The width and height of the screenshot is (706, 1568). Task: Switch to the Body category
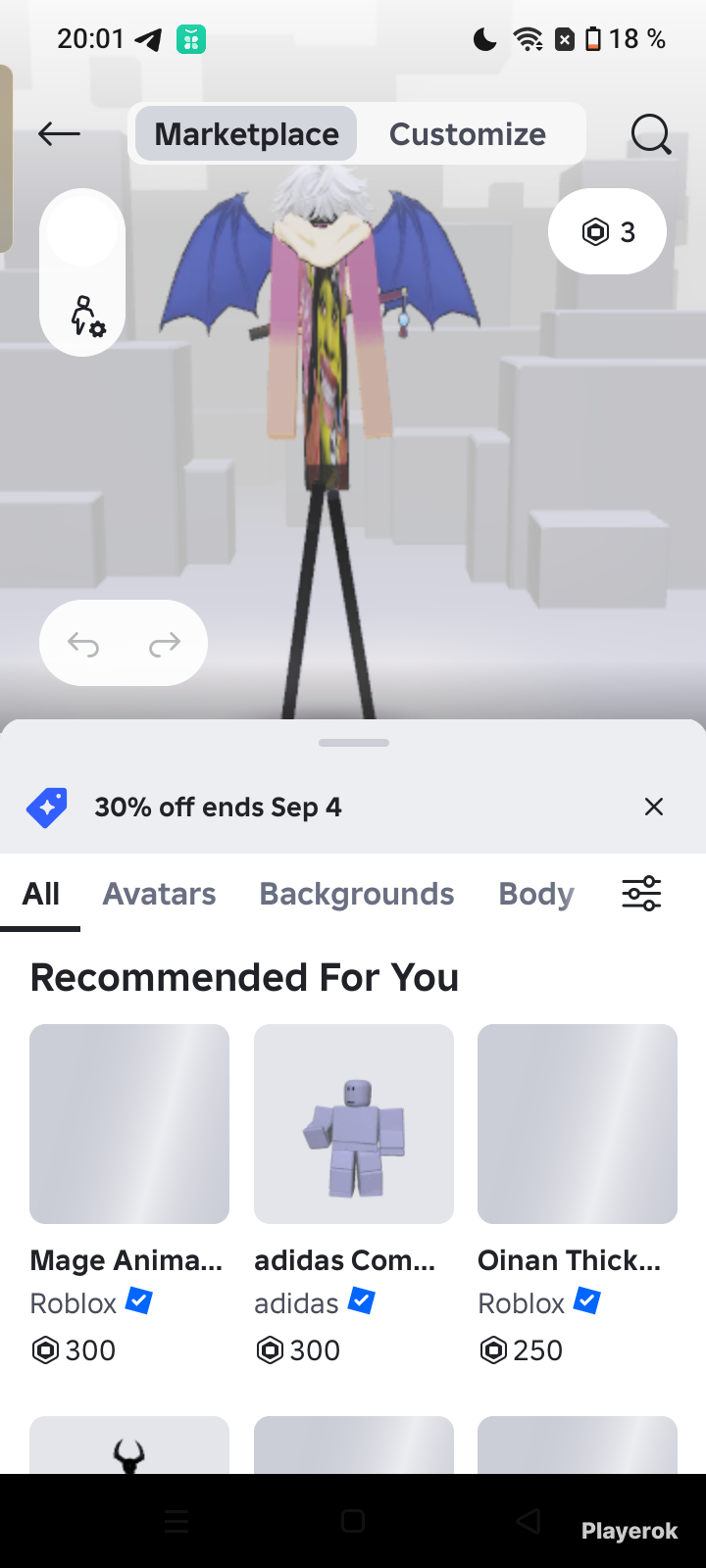click(x=536, y=894)
